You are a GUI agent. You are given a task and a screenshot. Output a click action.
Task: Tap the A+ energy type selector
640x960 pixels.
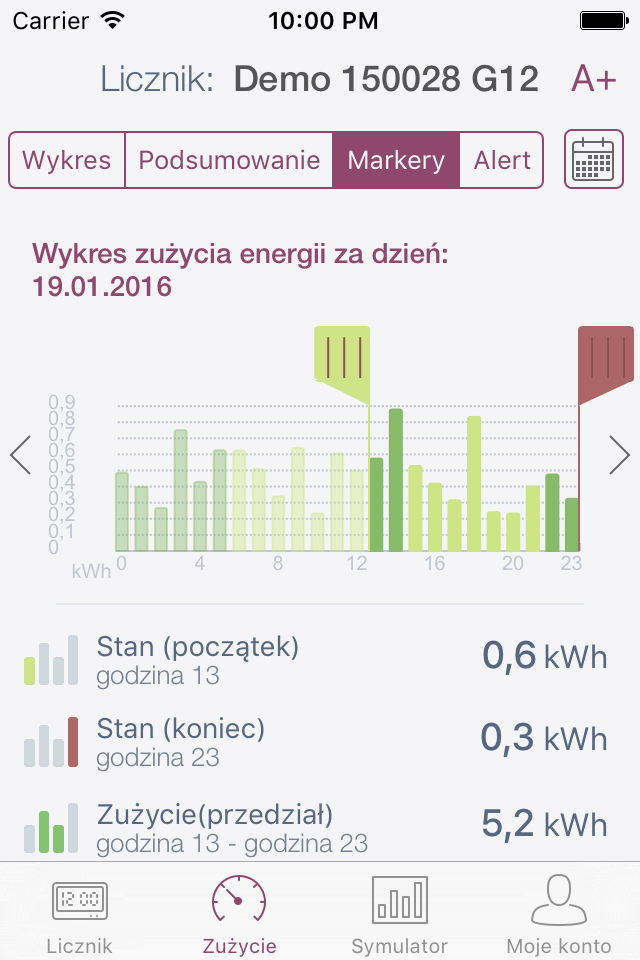click(594, 79)
